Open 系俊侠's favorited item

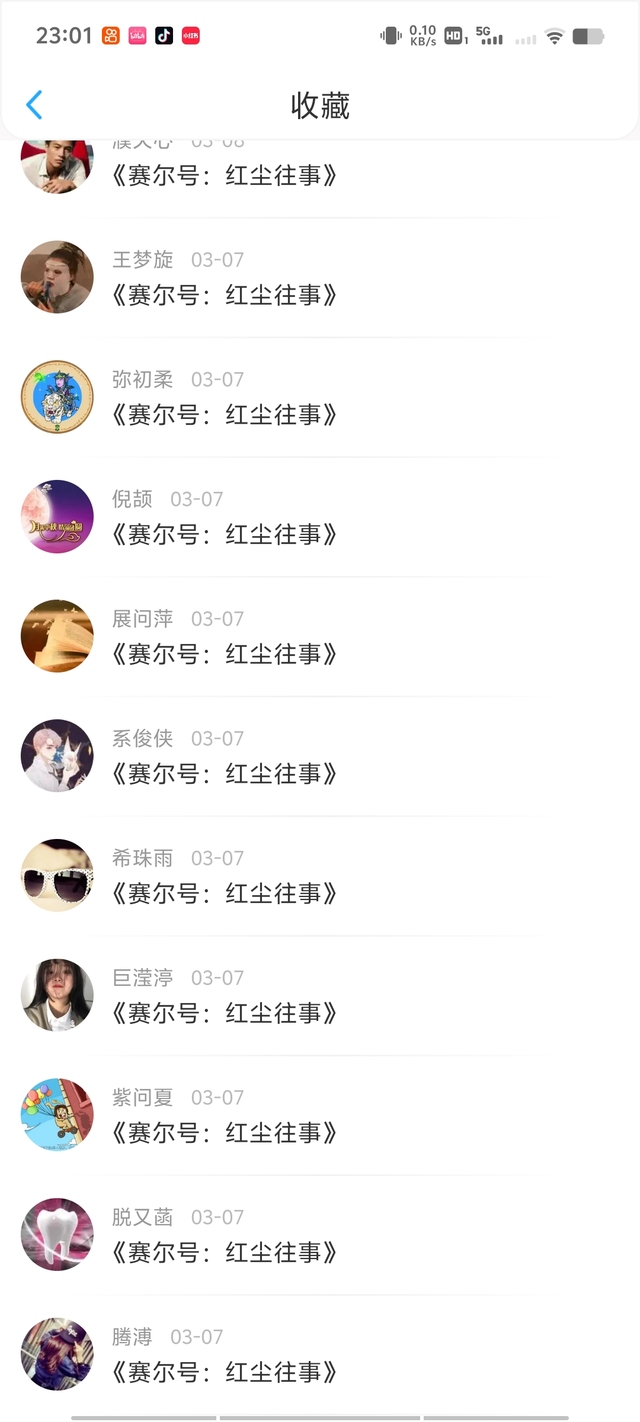[224, 774]
